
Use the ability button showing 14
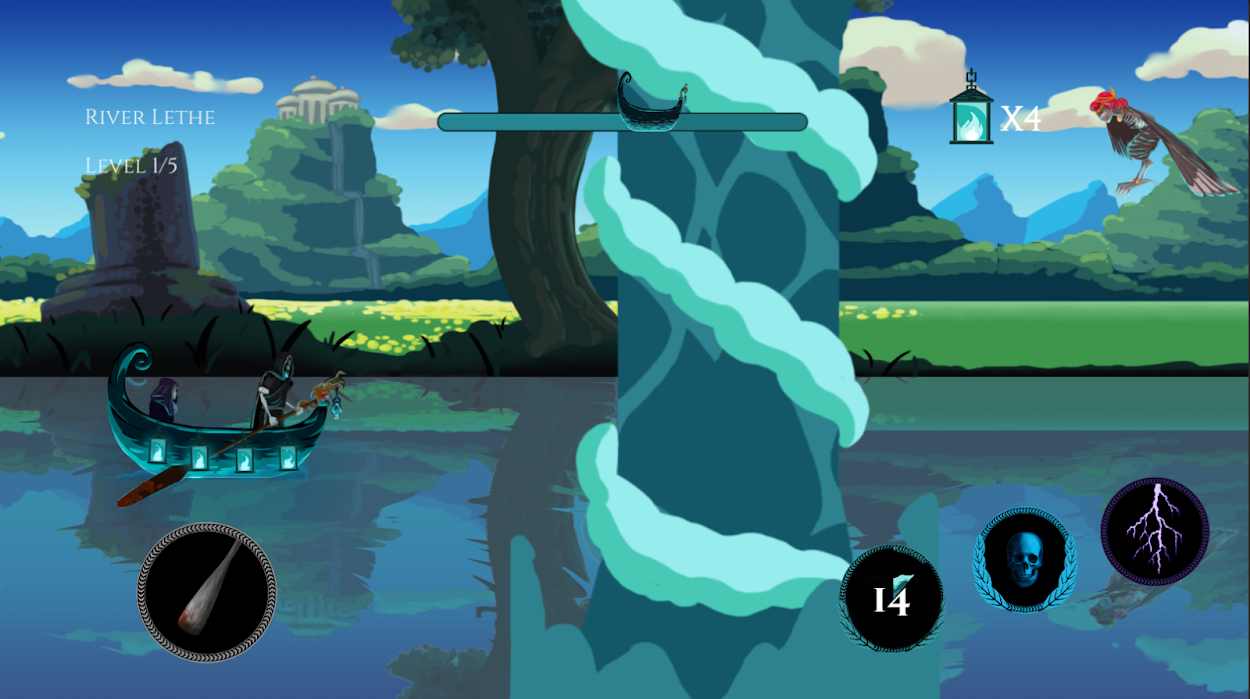(891, 598)
